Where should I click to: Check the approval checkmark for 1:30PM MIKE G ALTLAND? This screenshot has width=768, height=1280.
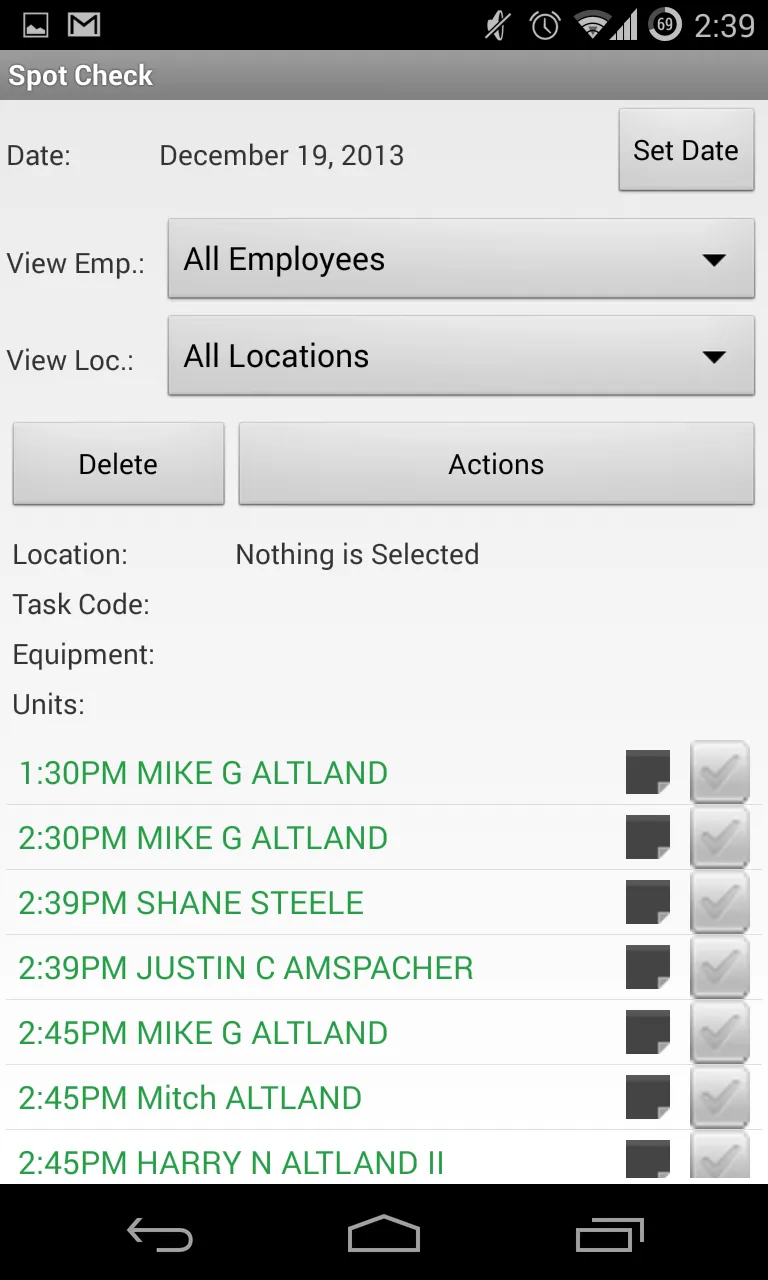(719, 772)
